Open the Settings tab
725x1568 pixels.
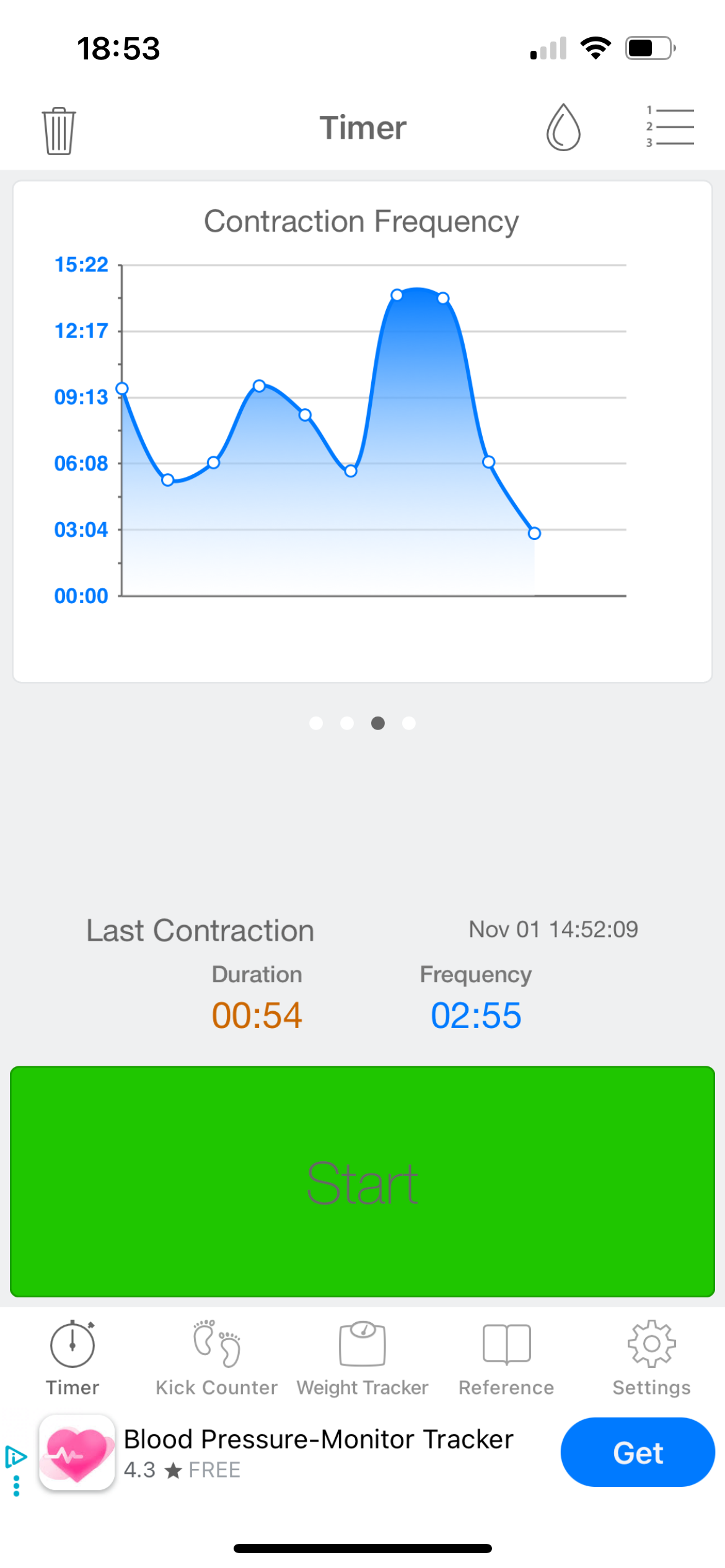click(651, 1357)
